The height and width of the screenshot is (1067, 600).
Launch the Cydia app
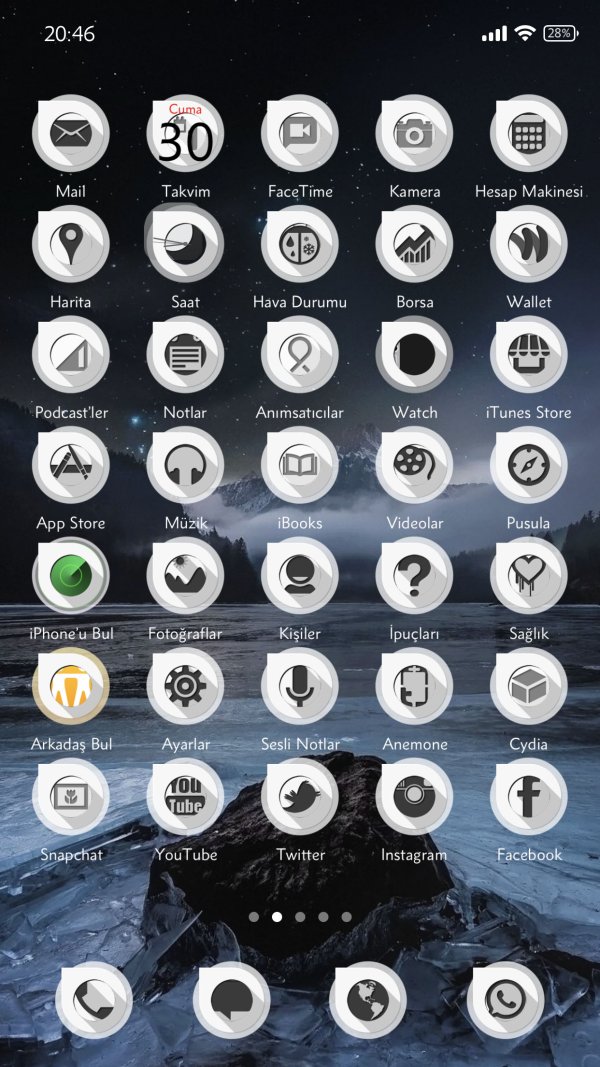click(529, 687)
